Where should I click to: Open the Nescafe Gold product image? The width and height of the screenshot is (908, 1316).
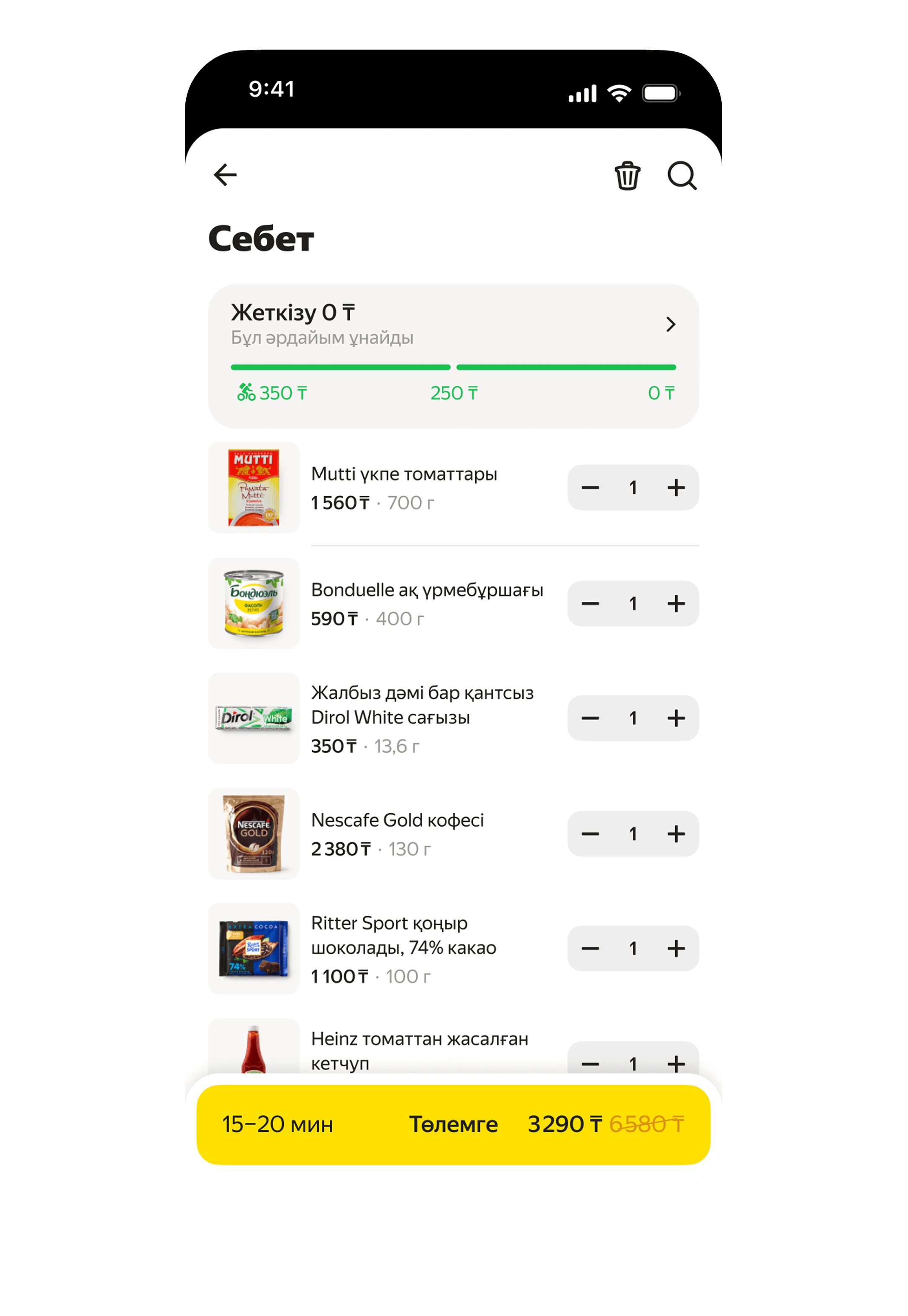[x=254, y=834]
